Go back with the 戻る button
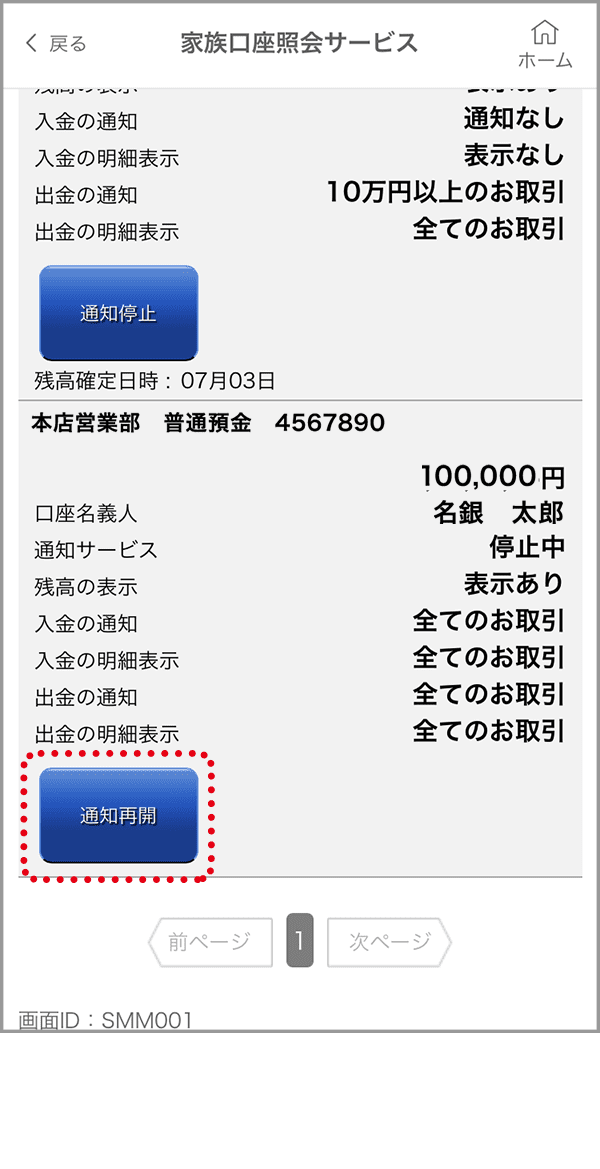 point(56,43)
